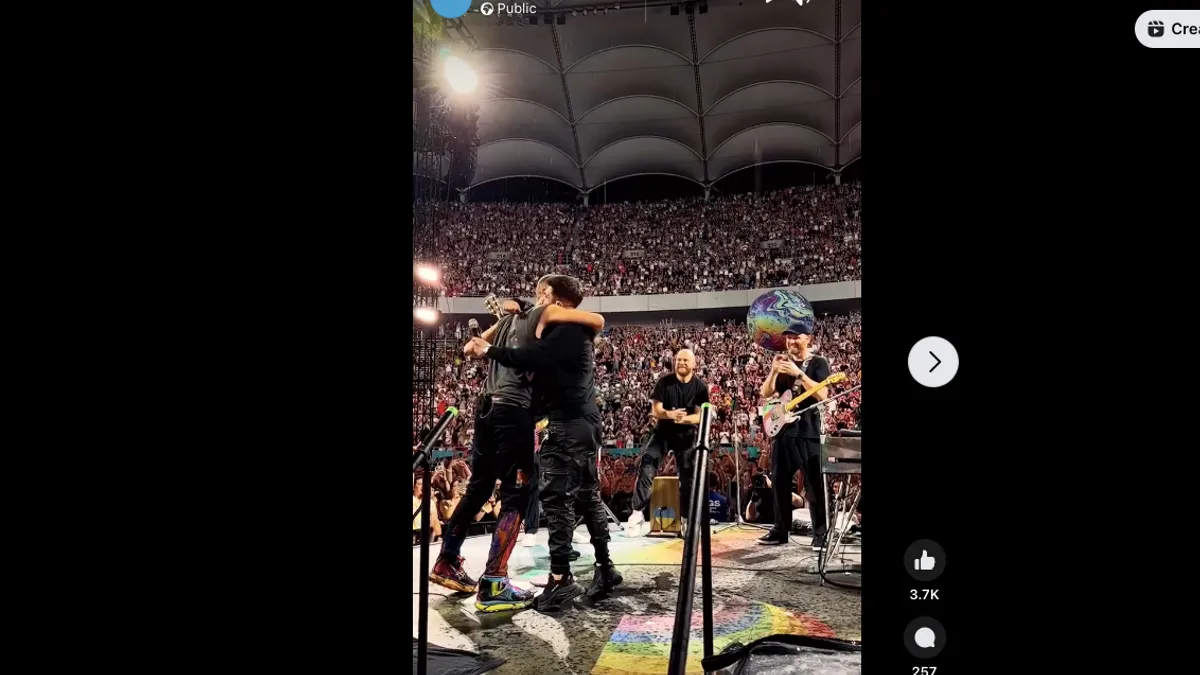Tap the Create reel button
The image size is (1200, 675).
1169,29
